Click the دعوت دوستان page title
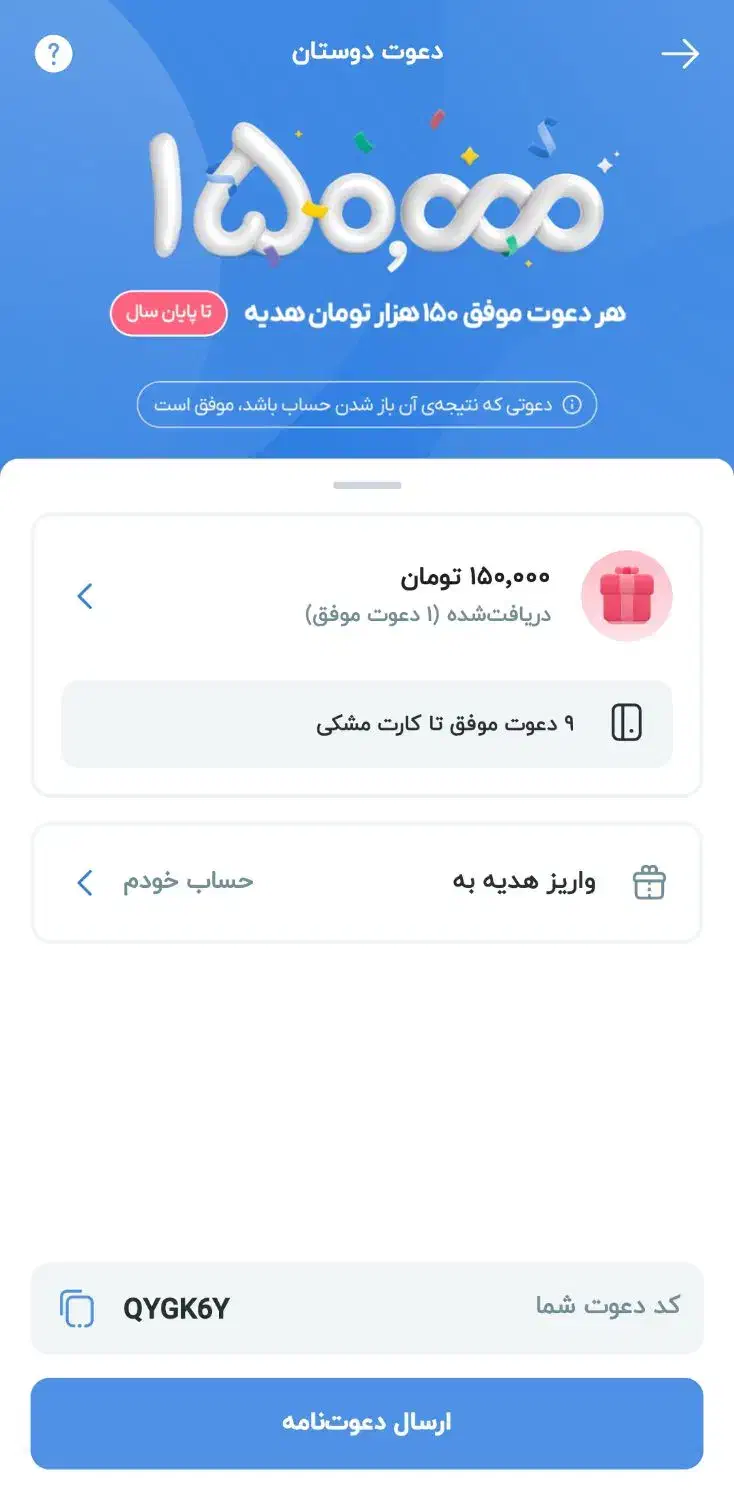Image resolution: width=734 pixels, height=1500 pixels. (369, 51)
